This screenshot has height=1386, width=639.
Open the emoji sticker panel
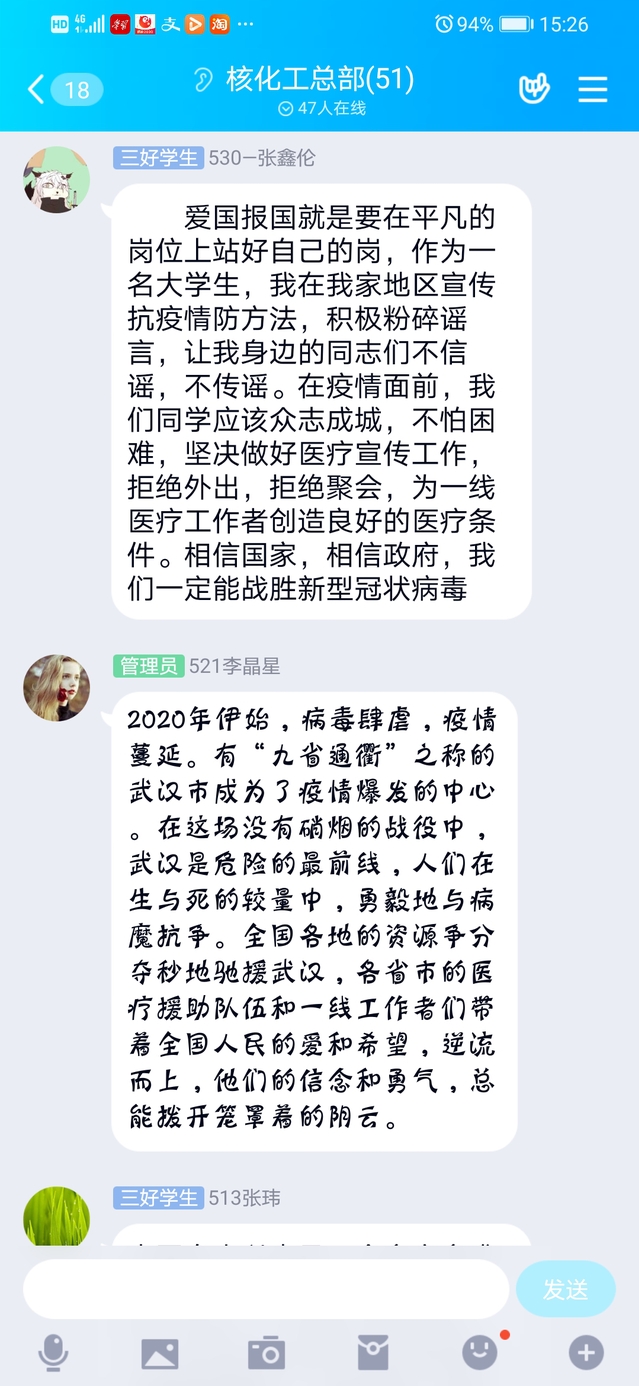(480, 1353)
